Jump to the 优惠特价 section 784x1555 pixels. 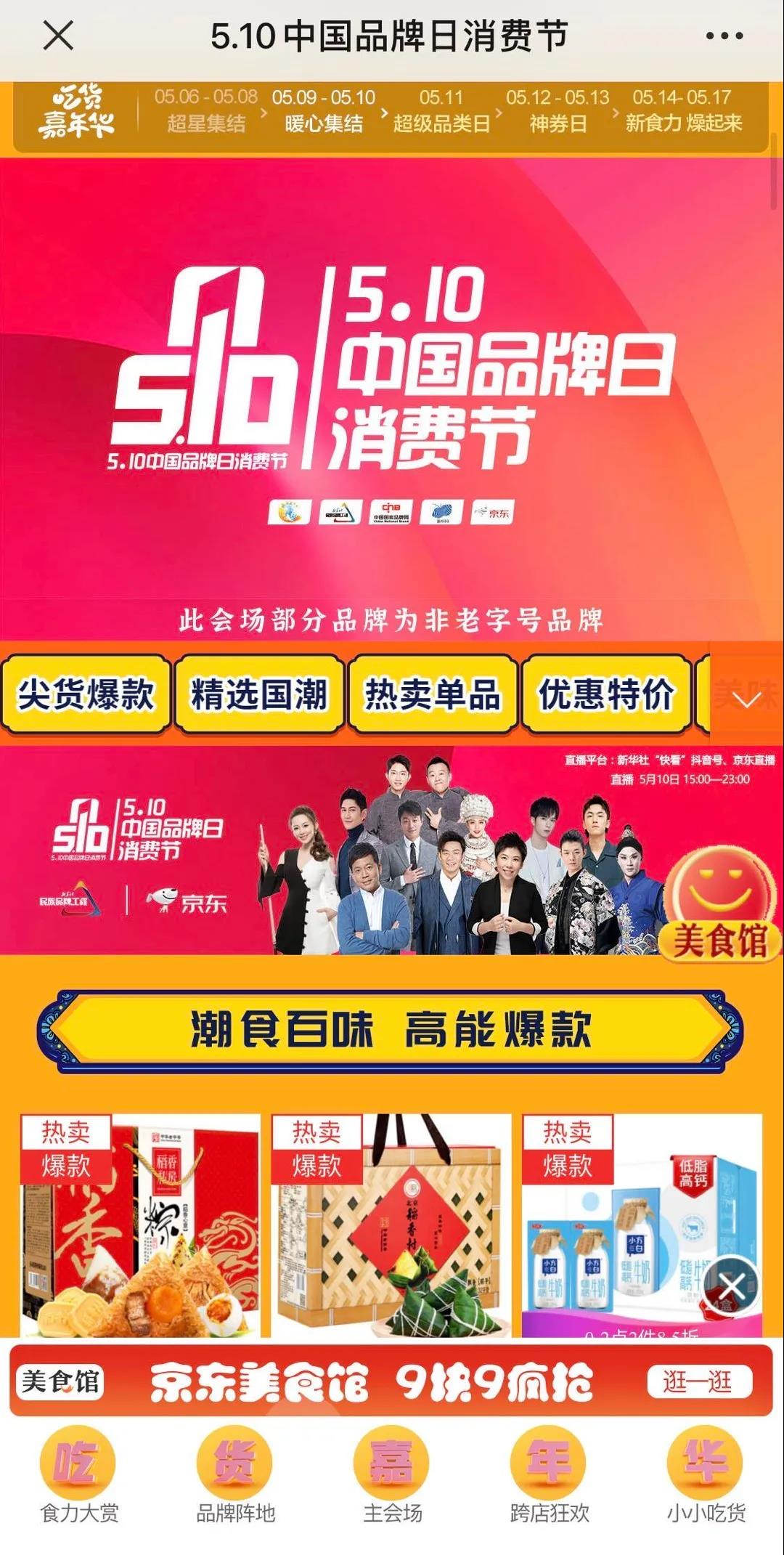click(606, 694)
